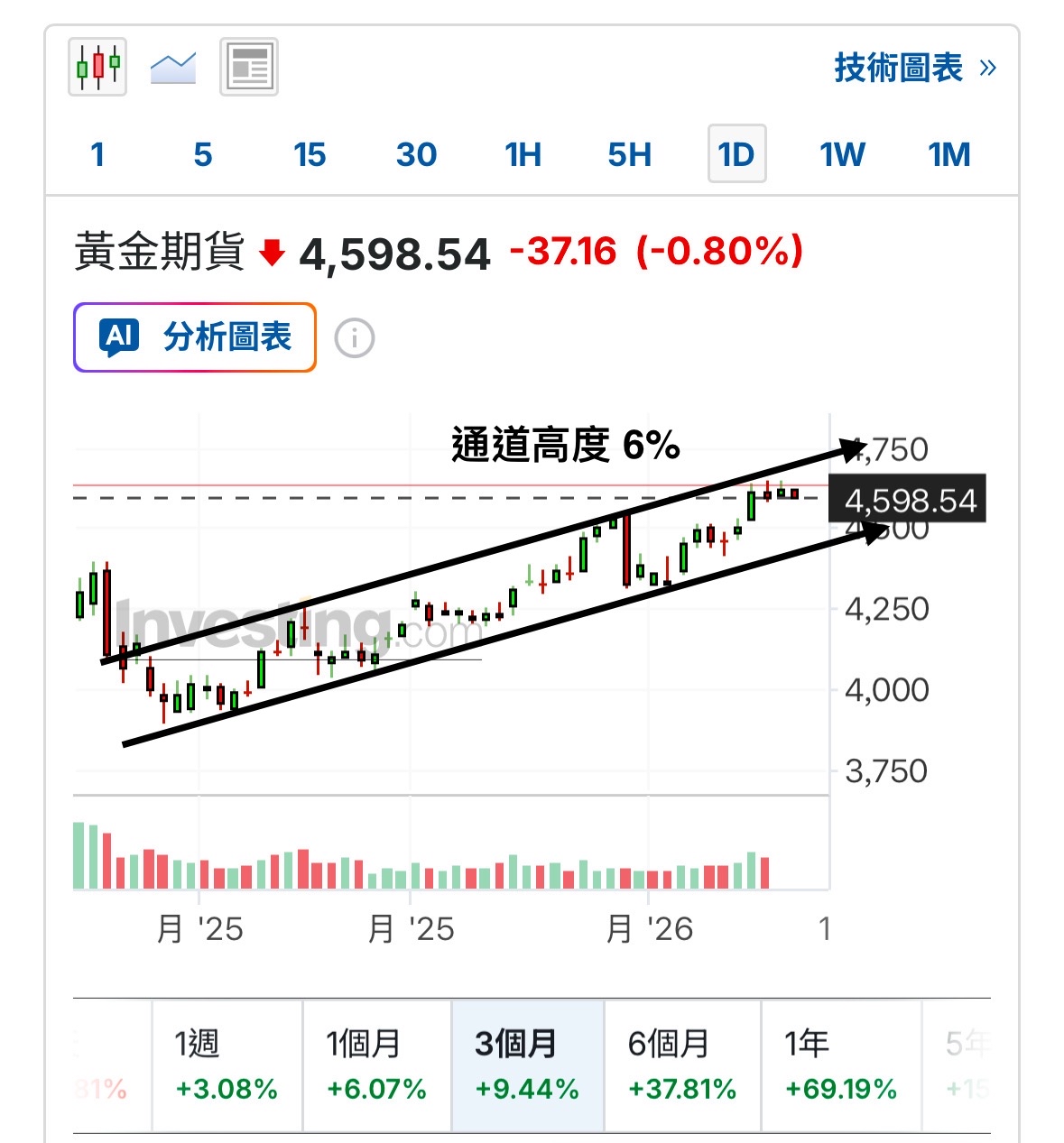Open the news-style chart view icon
Viewport: 1064px width, 1143px height.
pyautogui.click(x=249, y=67)
